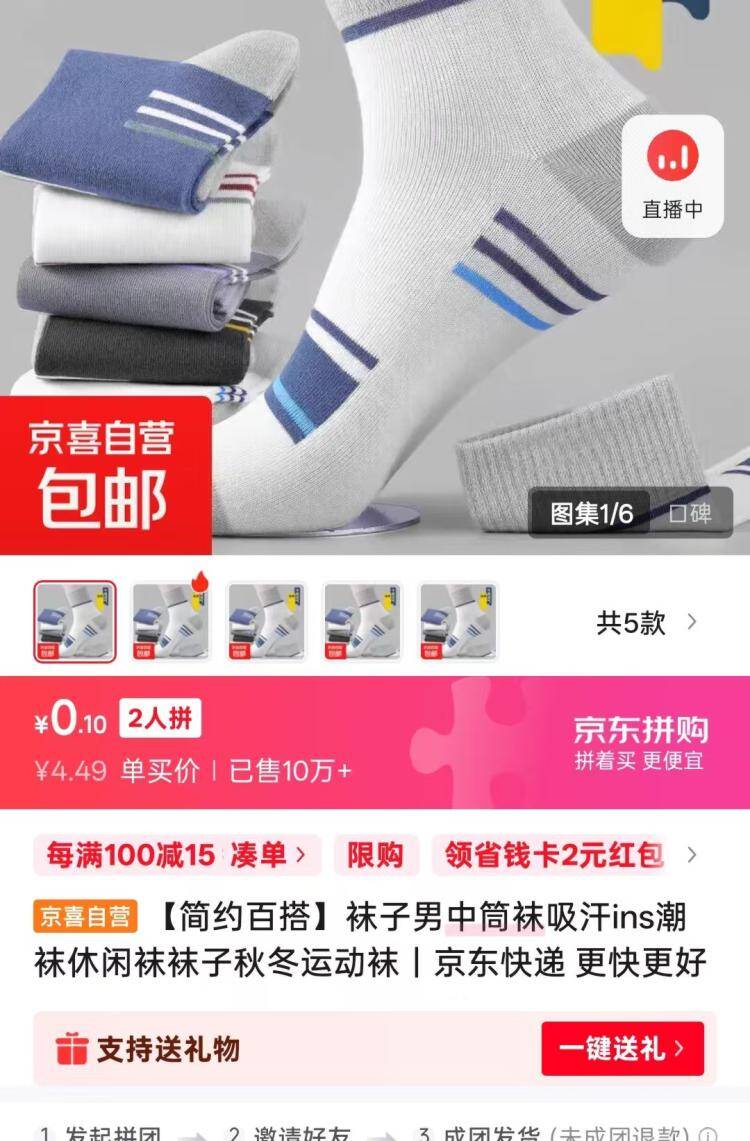The width and height of the screenshot is (750, 1141).
Task: Open the 直播中 live stream button
Action: (x=672, y=176)
